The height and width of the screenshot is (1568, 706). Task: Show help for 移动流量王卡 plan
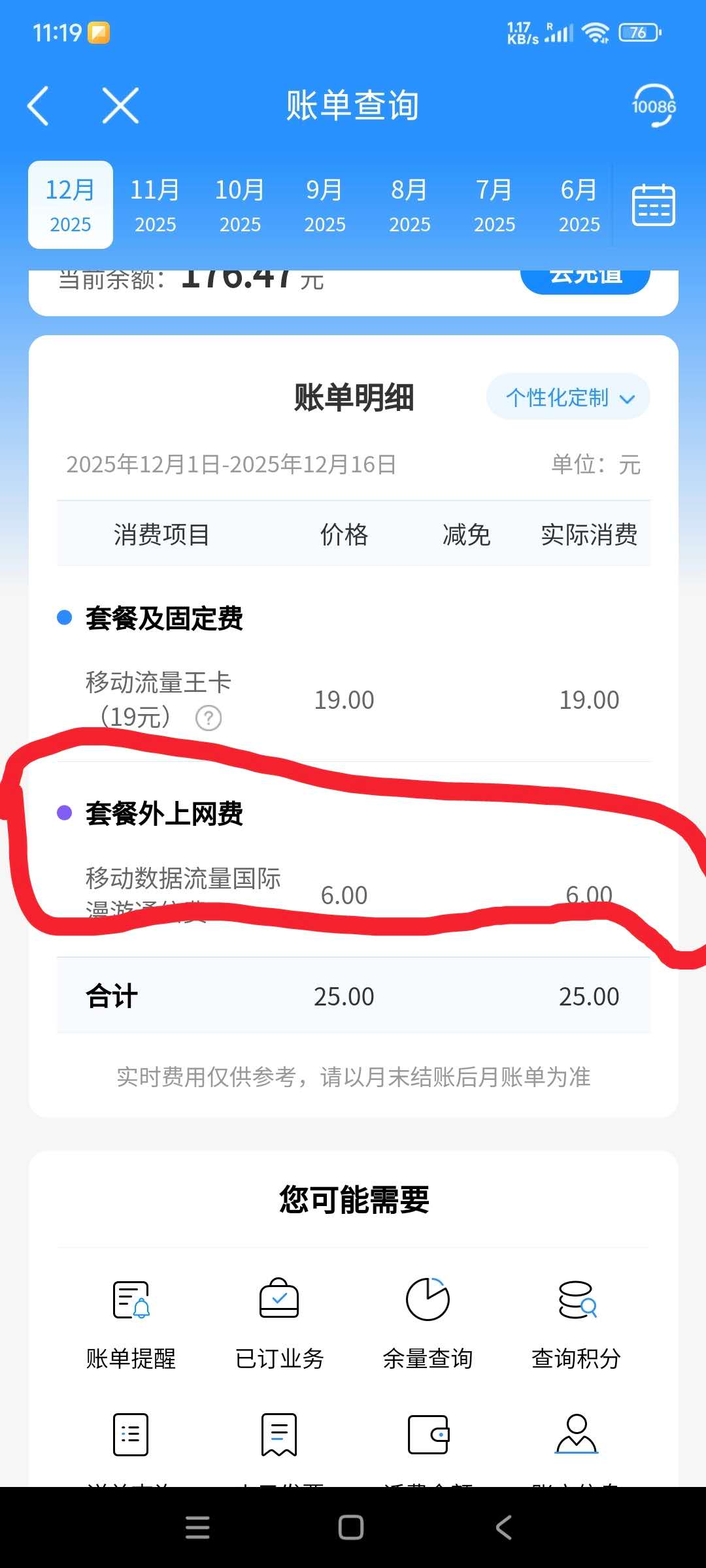pos(209,719)
